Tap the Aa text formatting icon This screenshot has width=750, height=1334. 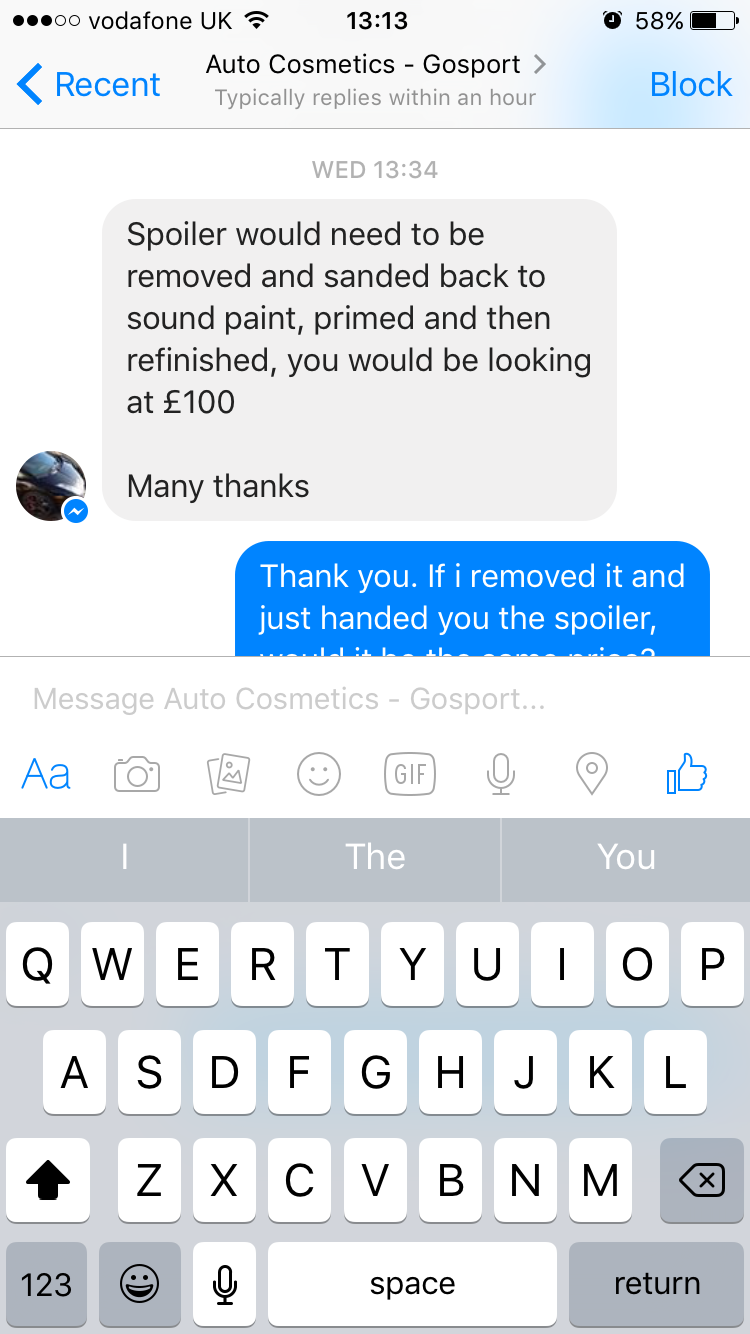coord(46,774)
